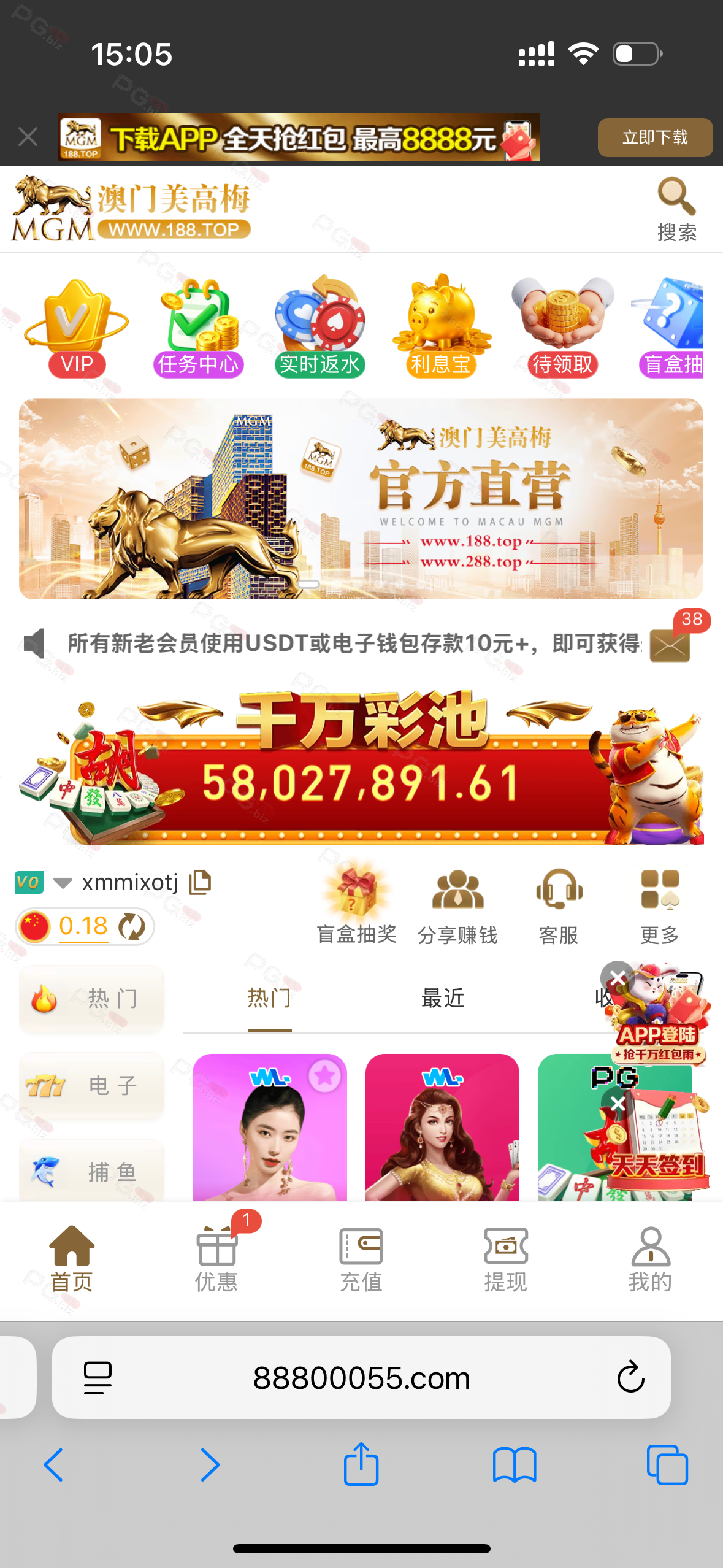Select the 电子 slots category
723x1568 pixels.
[91, 1085]
